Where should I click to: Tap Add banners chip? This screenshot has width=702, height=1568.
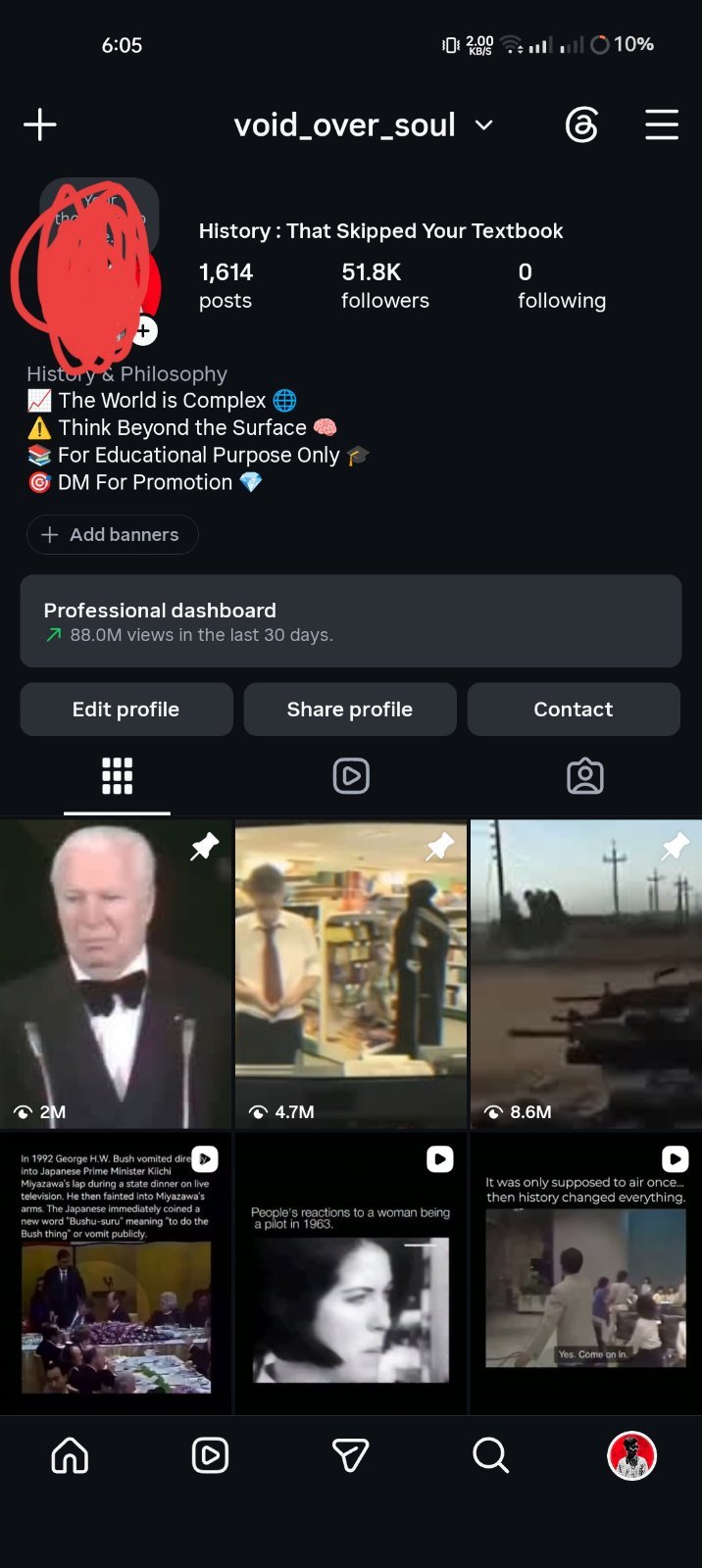point(112,534)
